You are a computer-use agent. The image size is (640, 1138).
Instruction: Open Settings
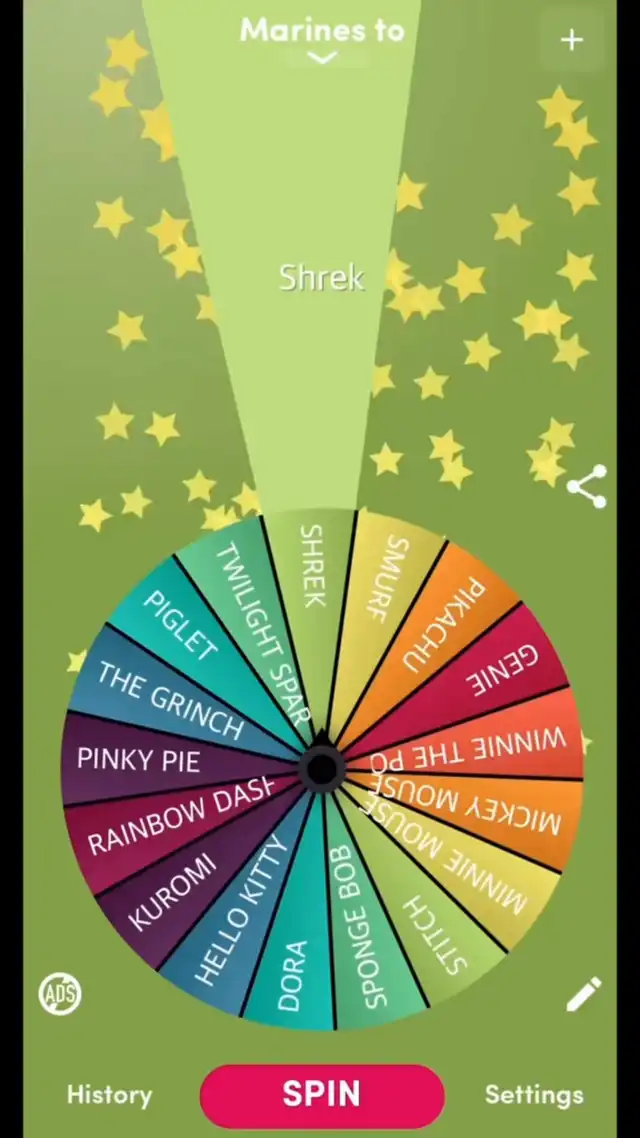click(x=534, y=1094)
